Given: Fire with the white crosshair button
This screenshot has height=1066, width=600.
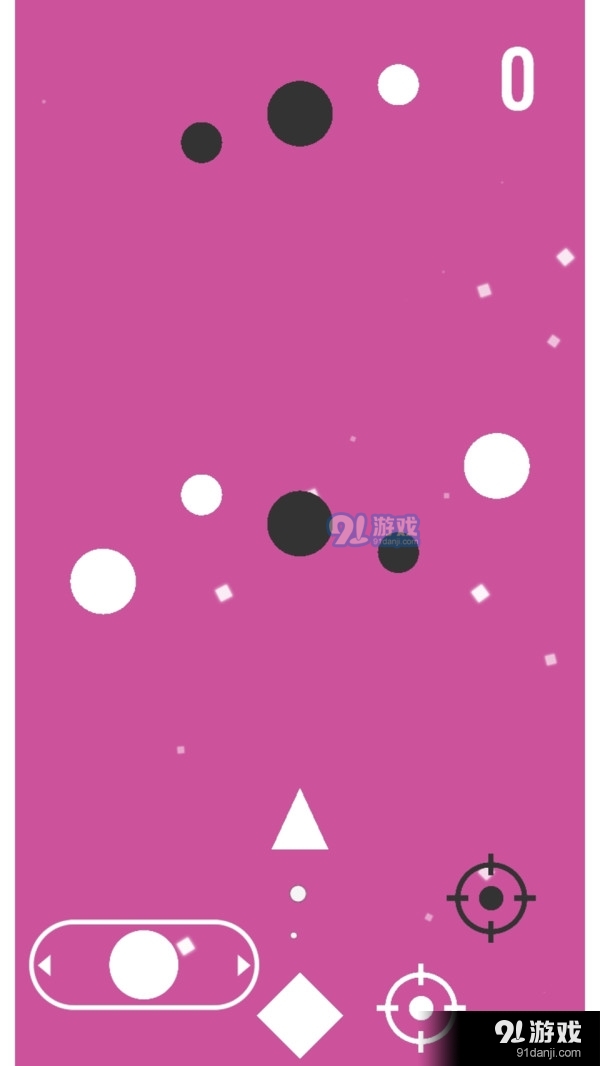Looking at the screenshot, I should [421, 1007].
